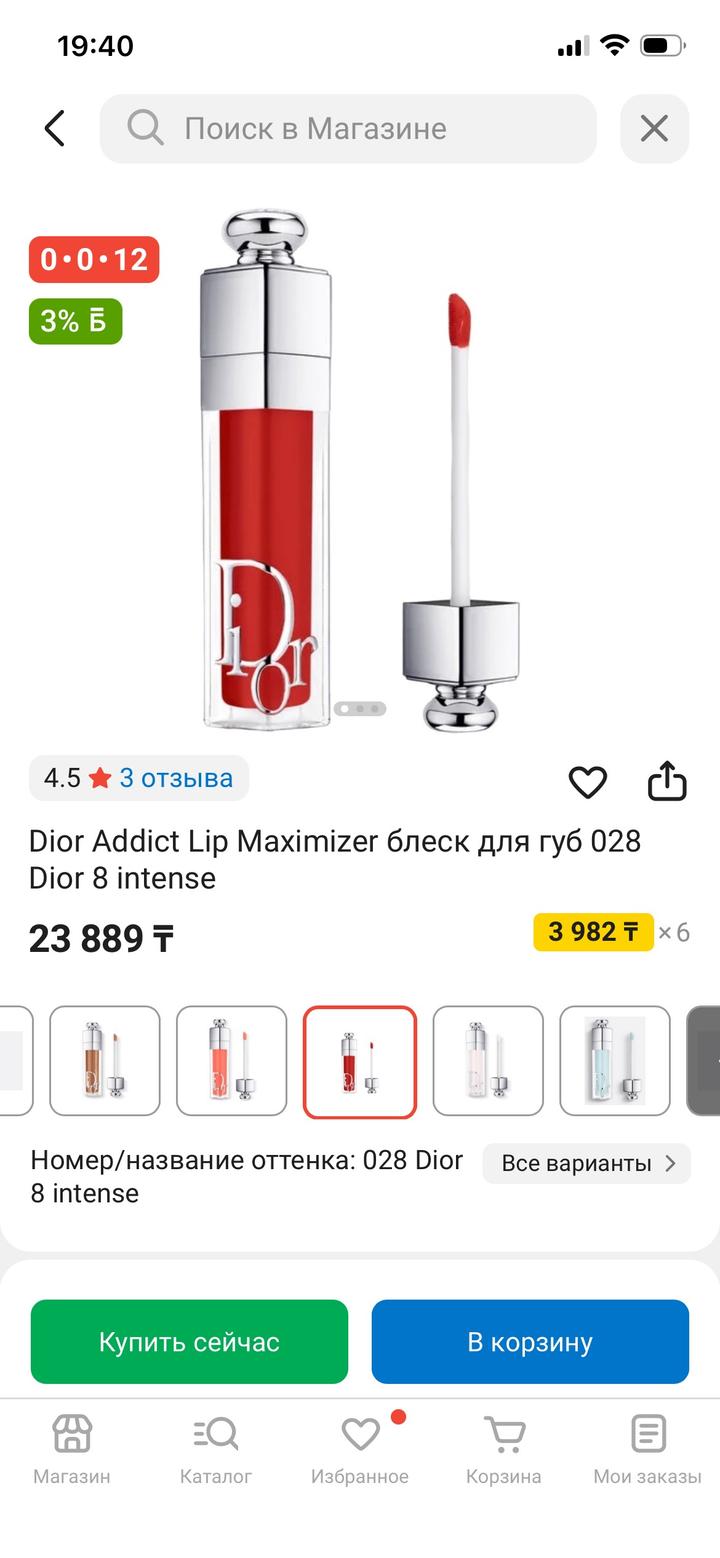The image size is (720, 1558).
Task: Go back using the top arrow
Action: point(55,128)
